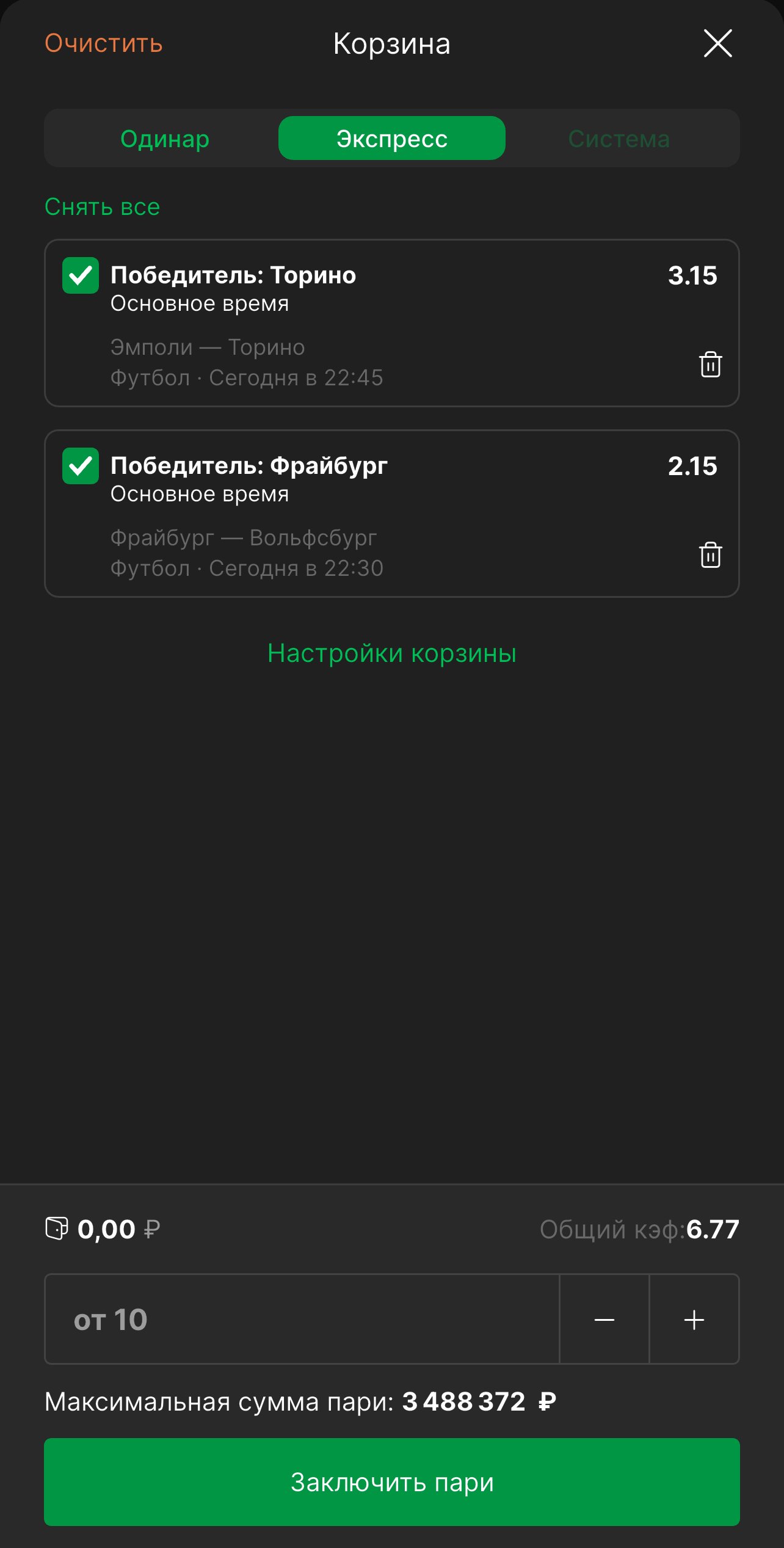Tap Снять все to deselect all bets
This screenshot has height=1548, width=784.
pos(103,207)
